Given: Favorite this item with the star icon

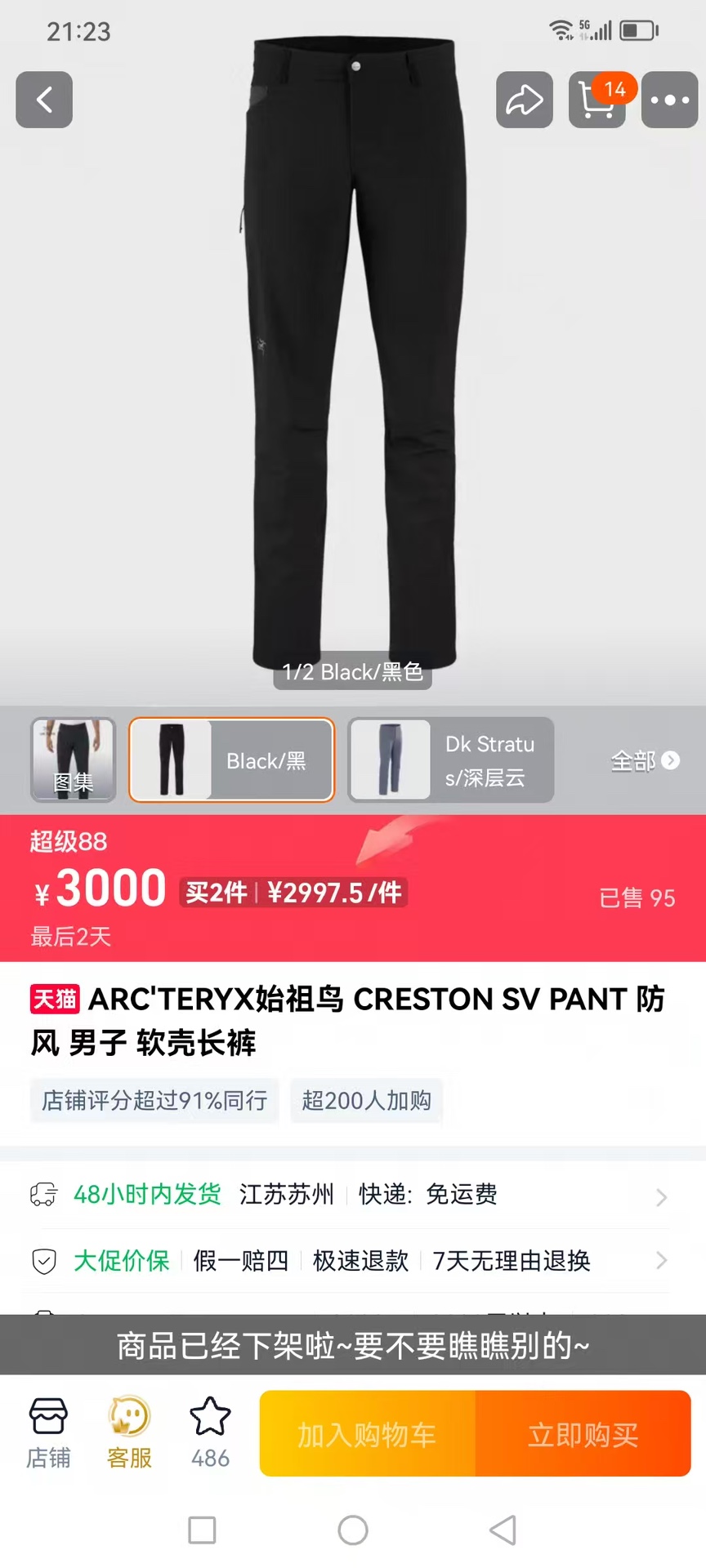Looking at the screenshot, I should tap(210, 1433).
